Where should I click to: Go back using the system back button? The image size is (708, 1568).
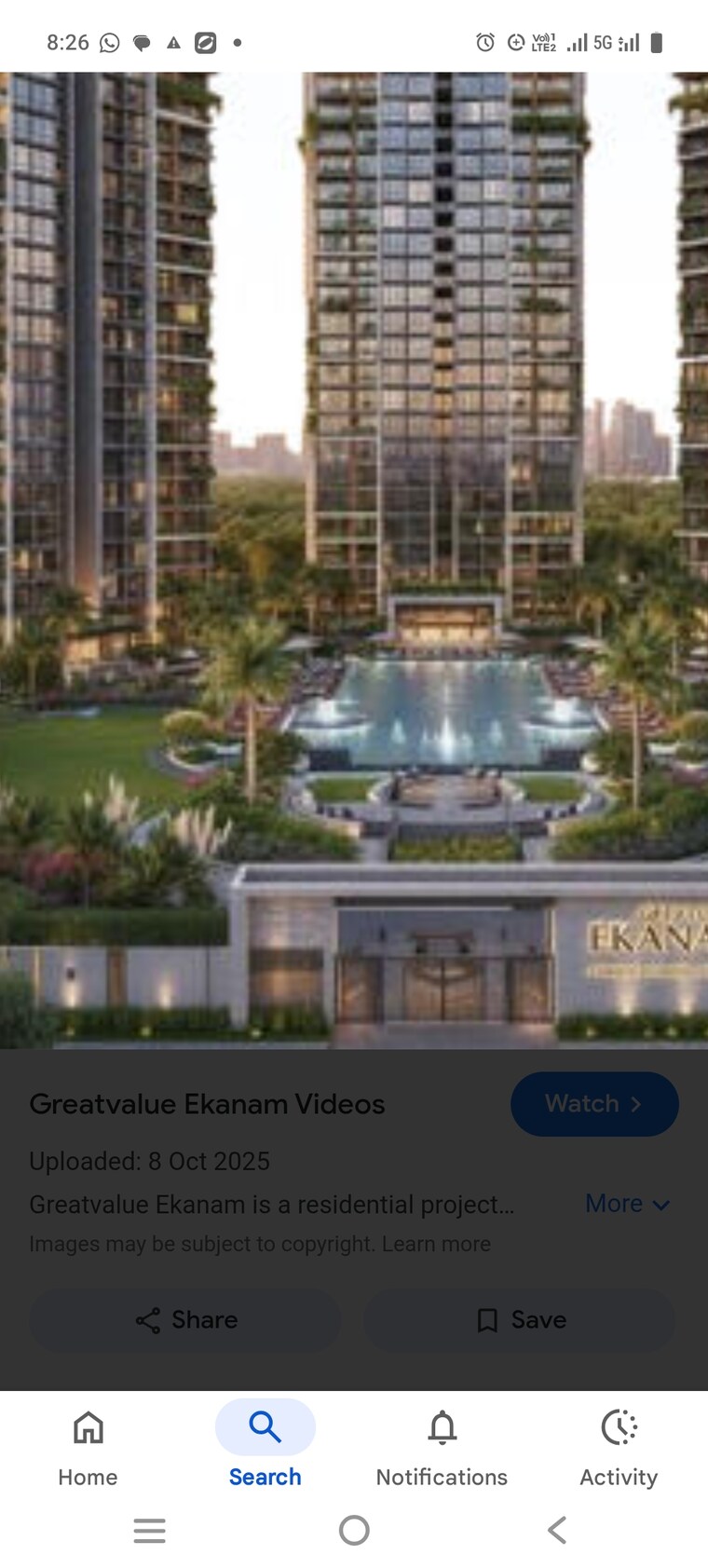click(557, 1530)
